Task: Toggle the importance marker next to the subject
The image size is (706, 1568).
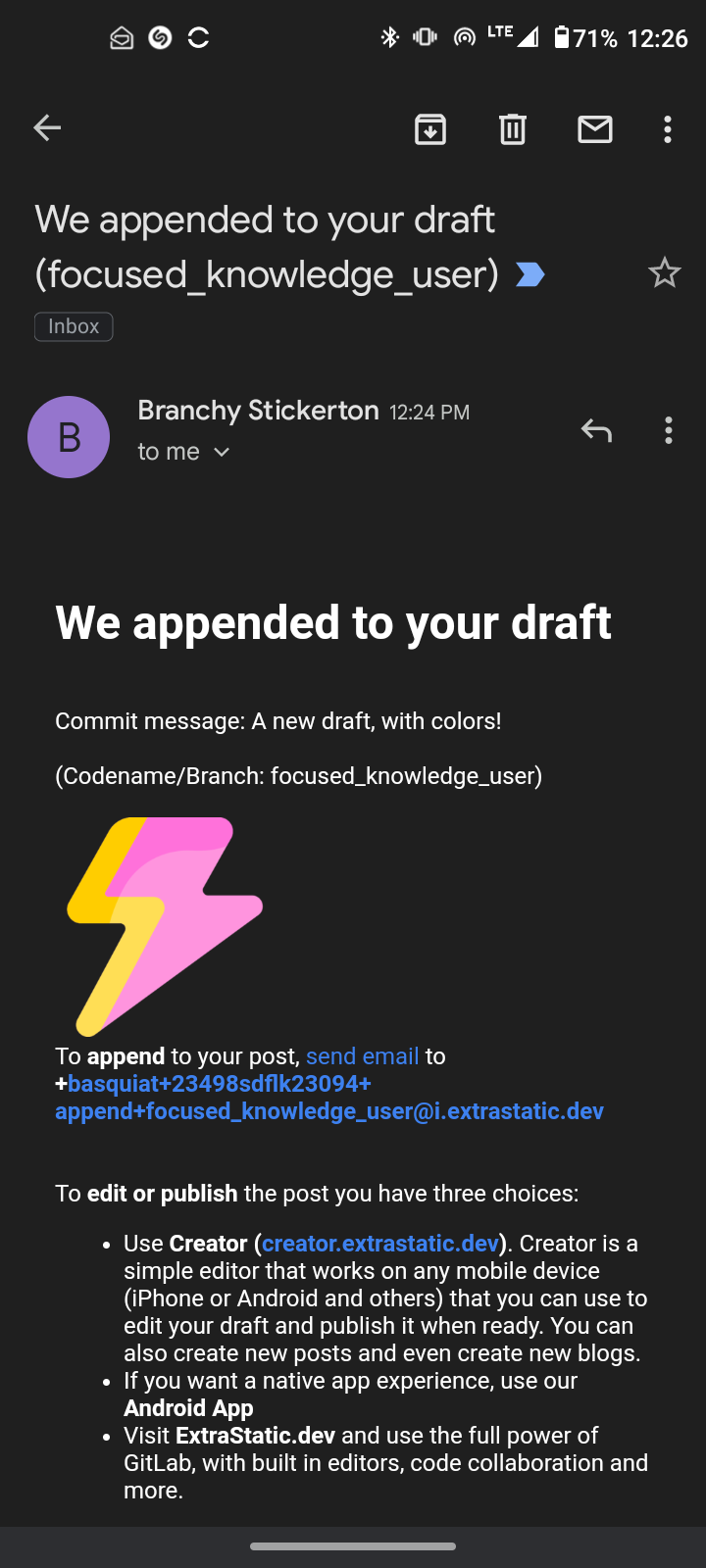Action: (529, 274)
